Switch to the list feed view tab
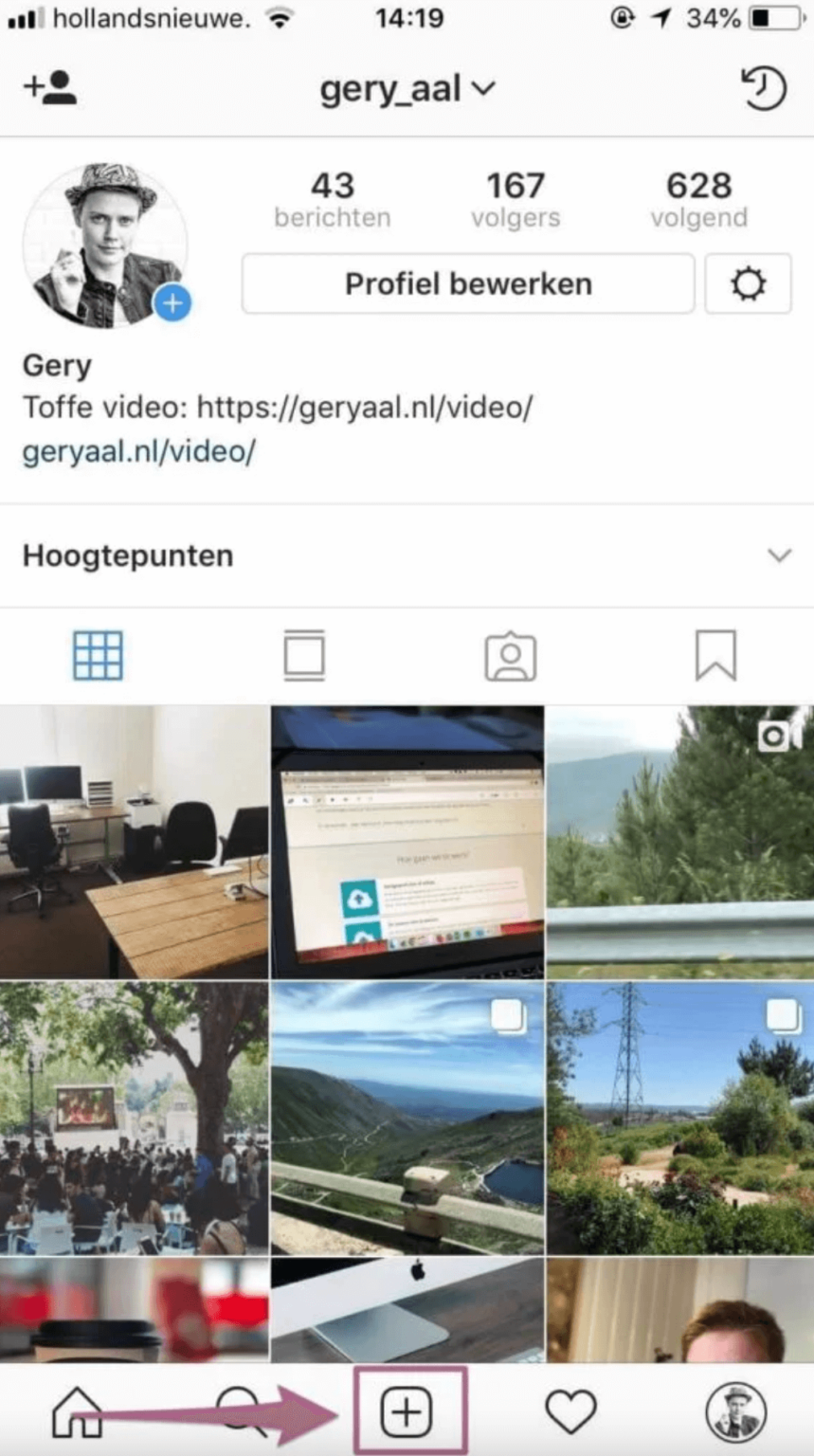This screenshot has width=814, height=1456. (x=304, y=655)
